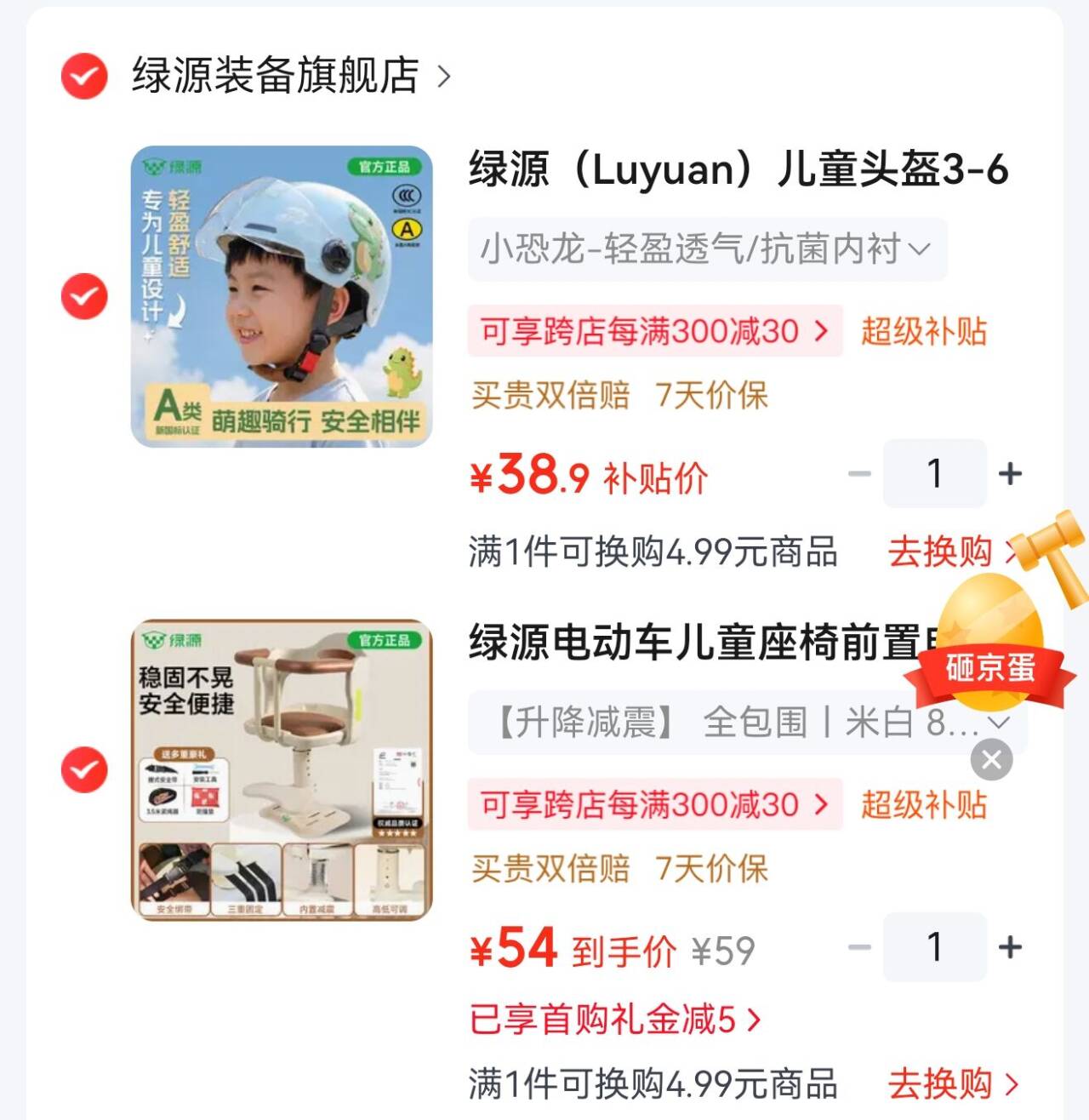
Task: Deselect the children's helmet item checkbox
Action: [x=84, y=296]
